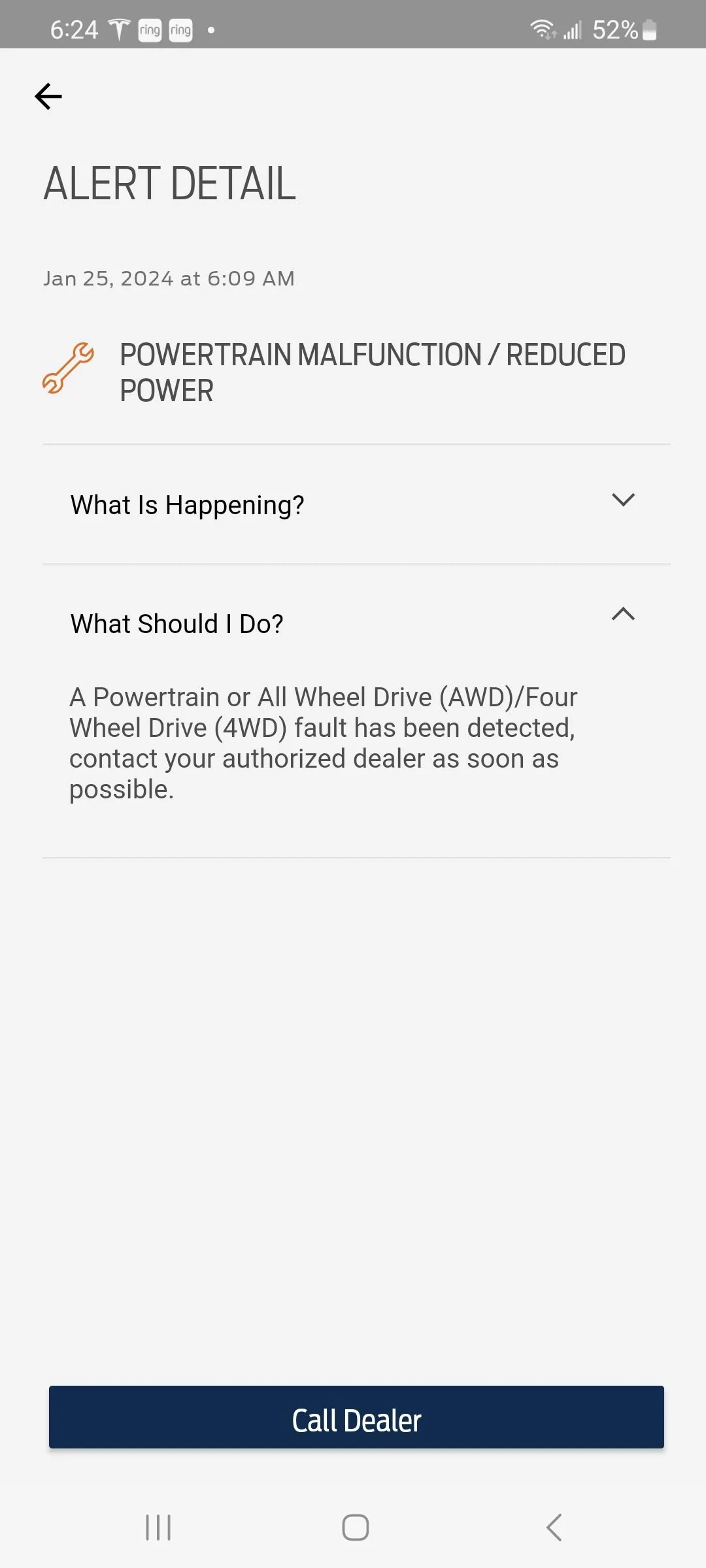This screenshot has width=706, height=1568.
Task: Tap the Wi-Fi status icon
Action: (x=541, y=29)
